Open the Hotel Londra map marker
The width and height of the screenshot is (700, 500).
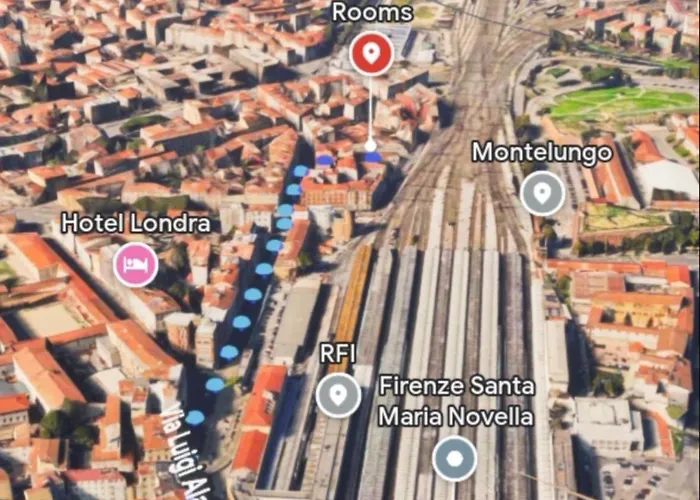coord(135,264)
